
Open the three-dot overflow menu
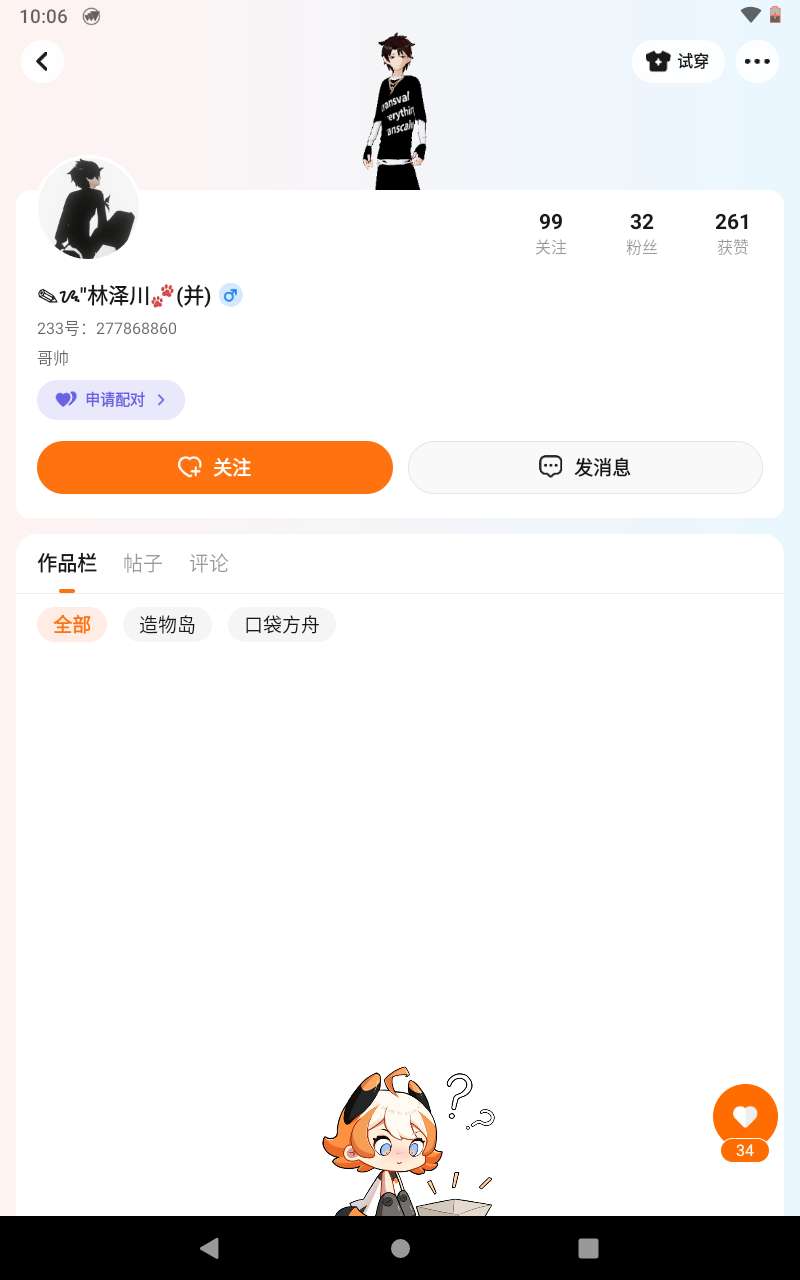(x=757, y=62)
